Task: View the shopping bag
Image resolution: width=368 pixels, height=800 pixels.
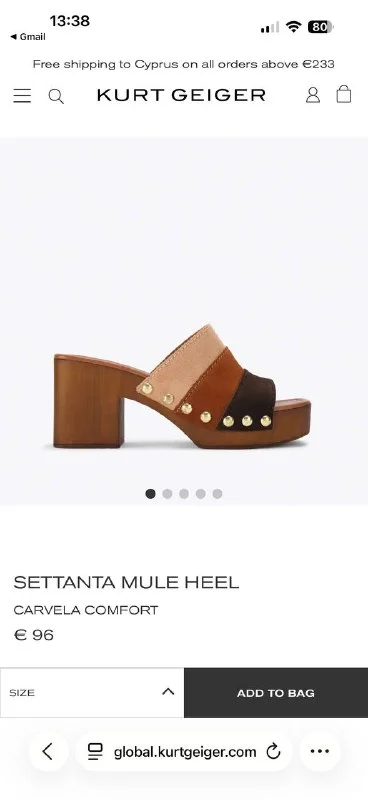Action: click(344, 94)
